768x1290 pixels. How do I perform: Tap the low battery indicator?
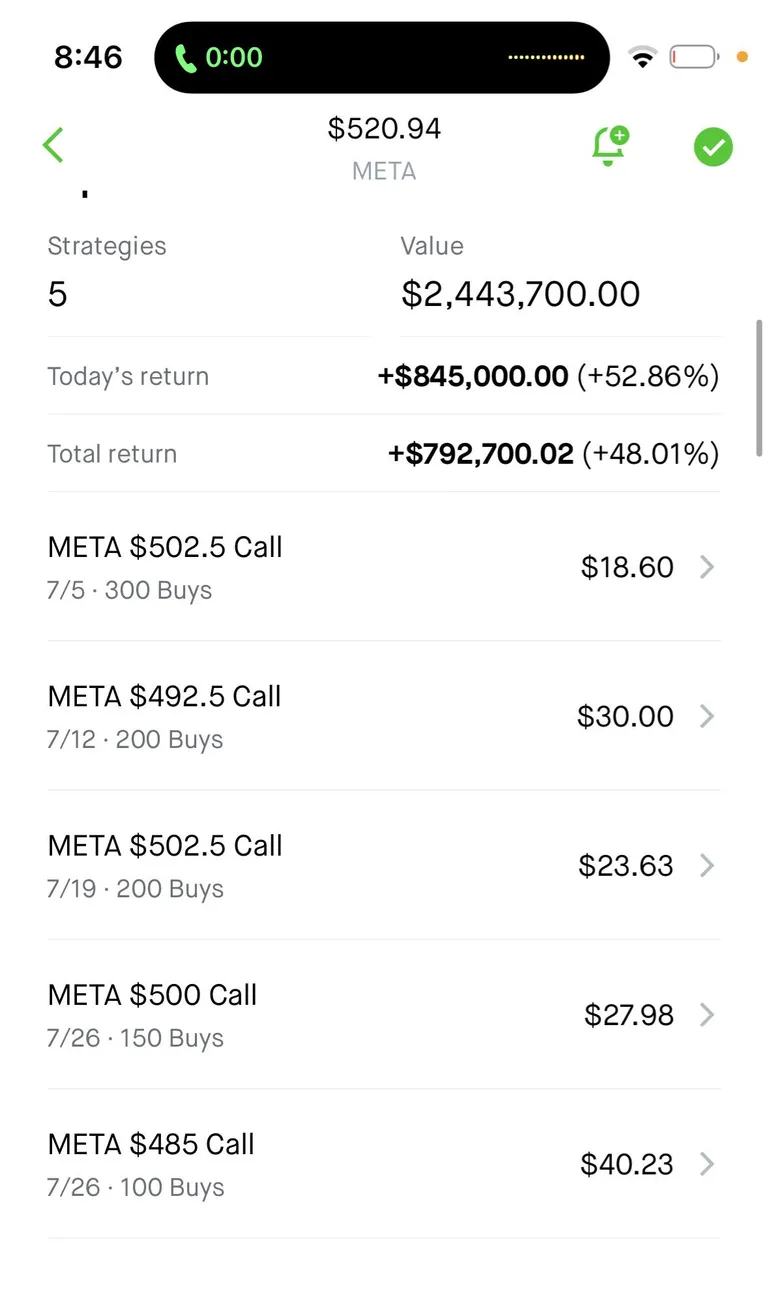[x=692, y=57]
